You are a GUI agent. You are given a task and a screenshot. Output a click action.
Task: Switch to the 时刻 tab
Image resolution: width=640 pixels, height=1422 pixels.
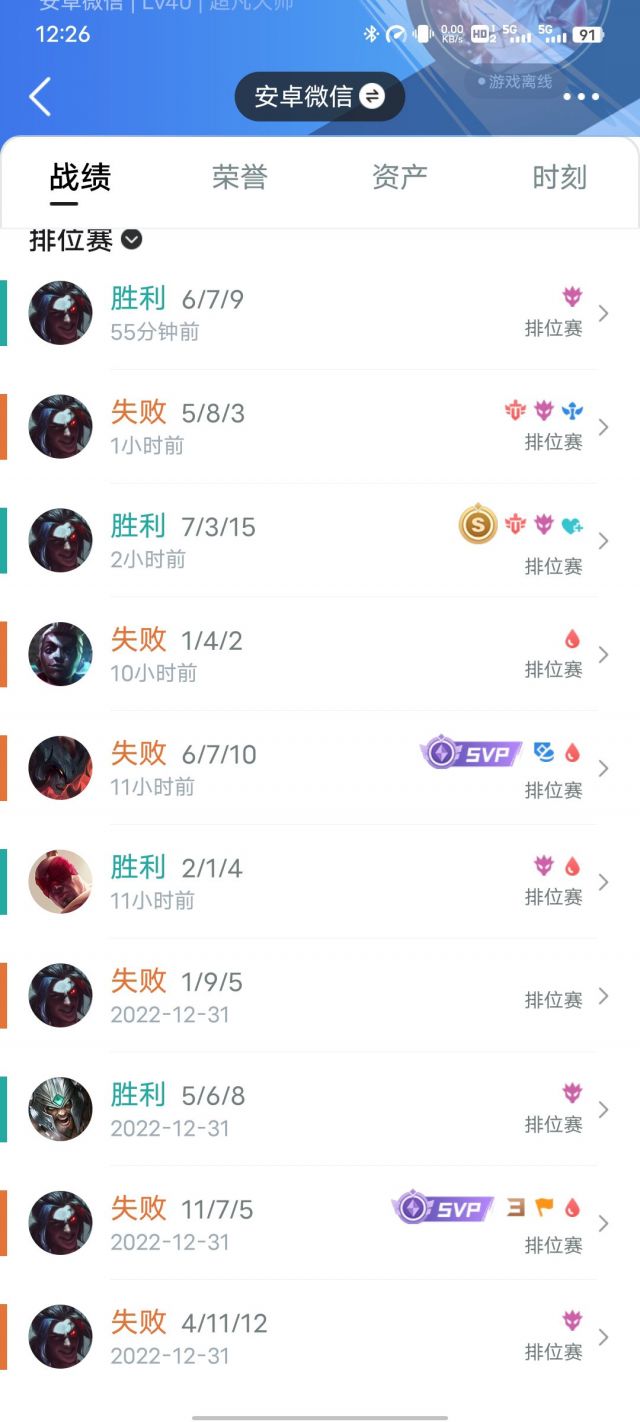coord(559,178)
